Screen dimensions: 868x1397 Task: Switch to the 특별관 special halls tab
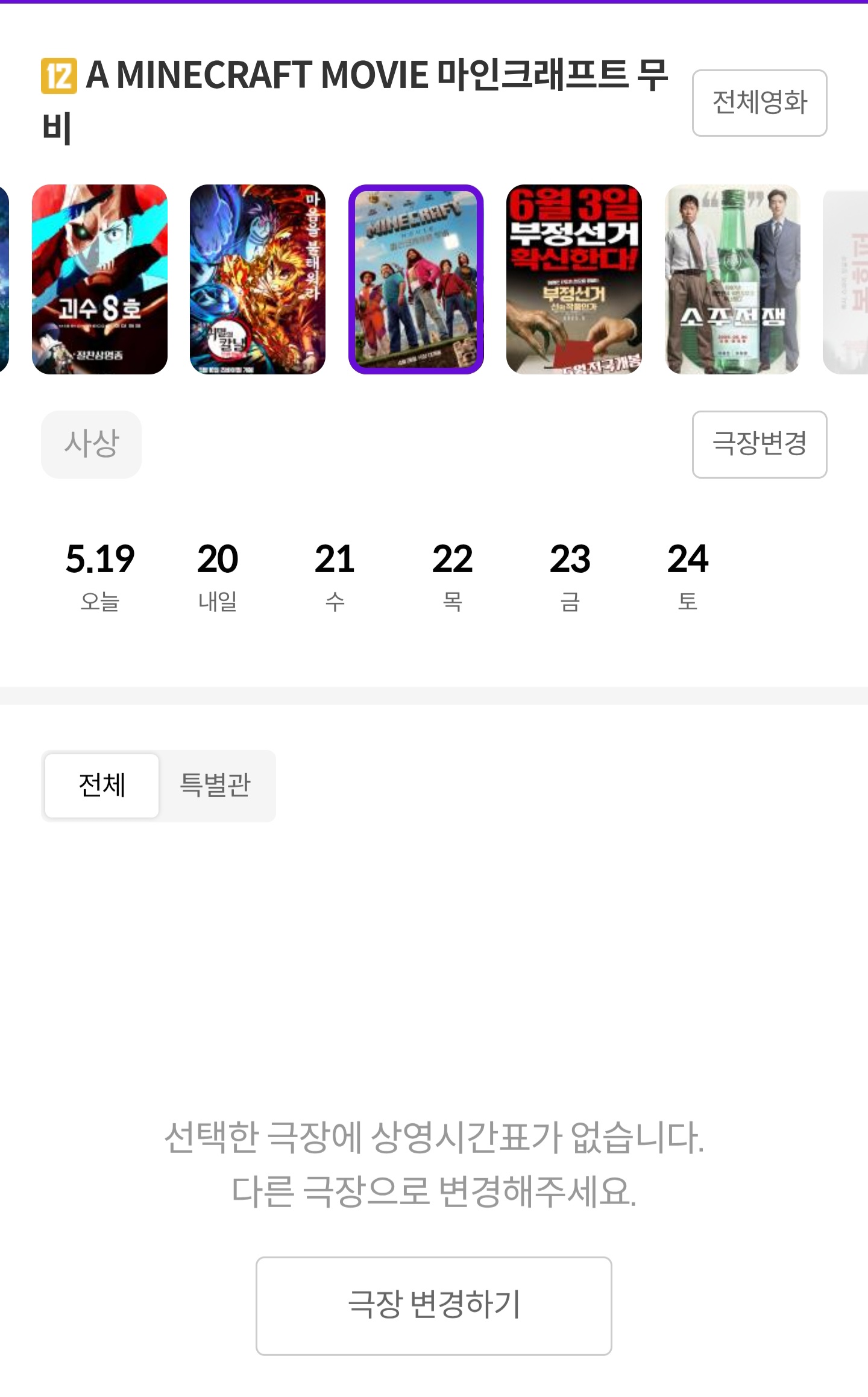pyautogui.click(x=215, y=786)
